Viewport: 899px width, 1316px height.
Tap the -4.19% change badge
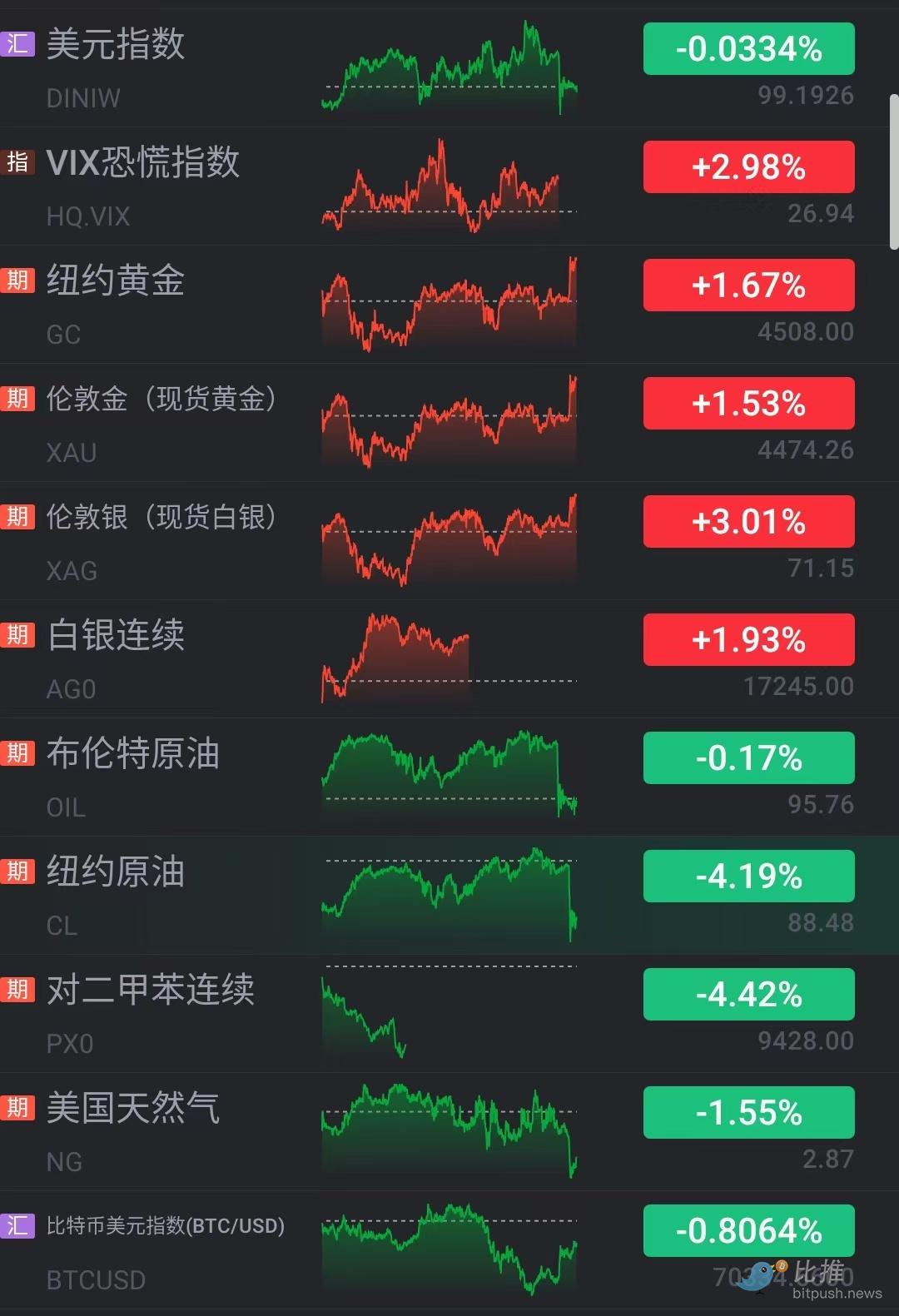748,876
